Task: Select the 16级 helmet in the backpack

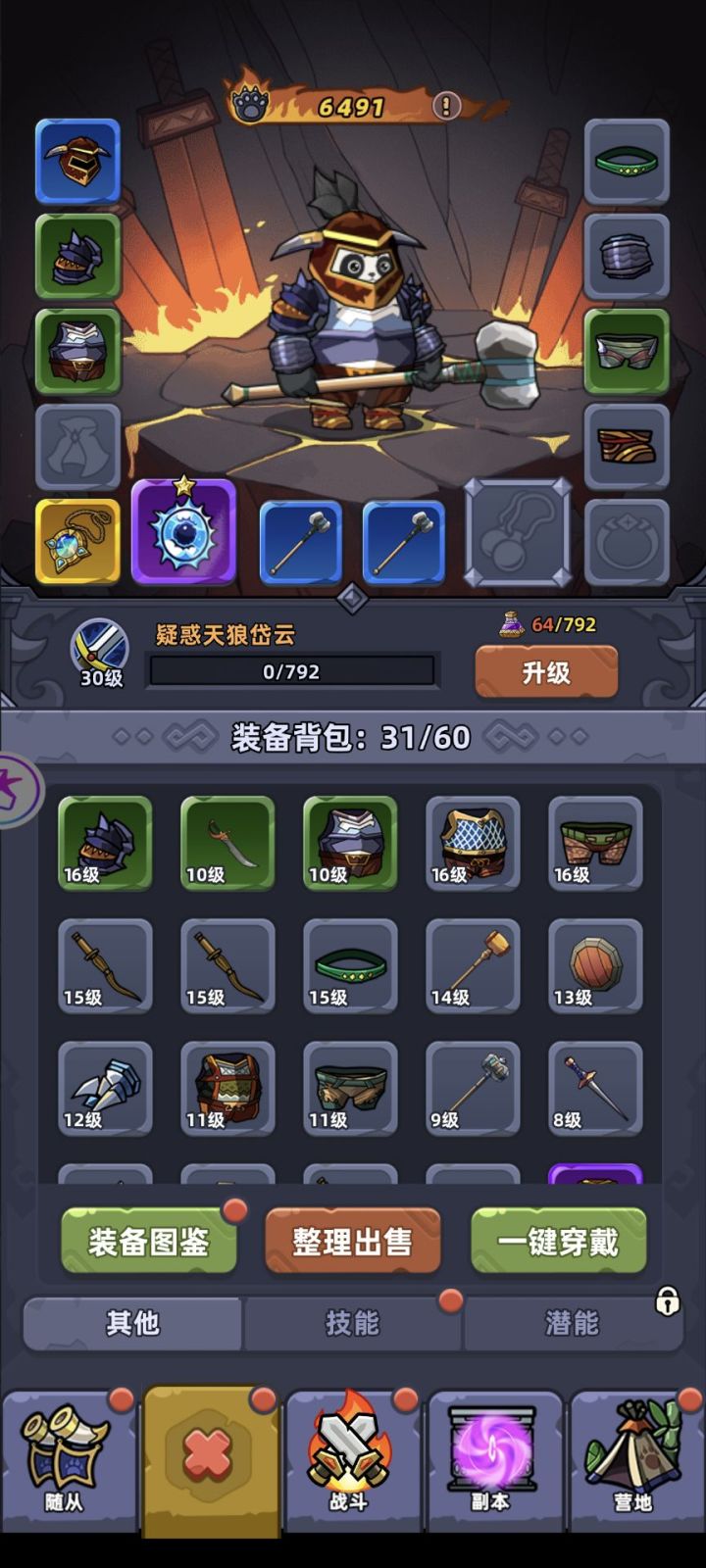Action: point(105,844)
